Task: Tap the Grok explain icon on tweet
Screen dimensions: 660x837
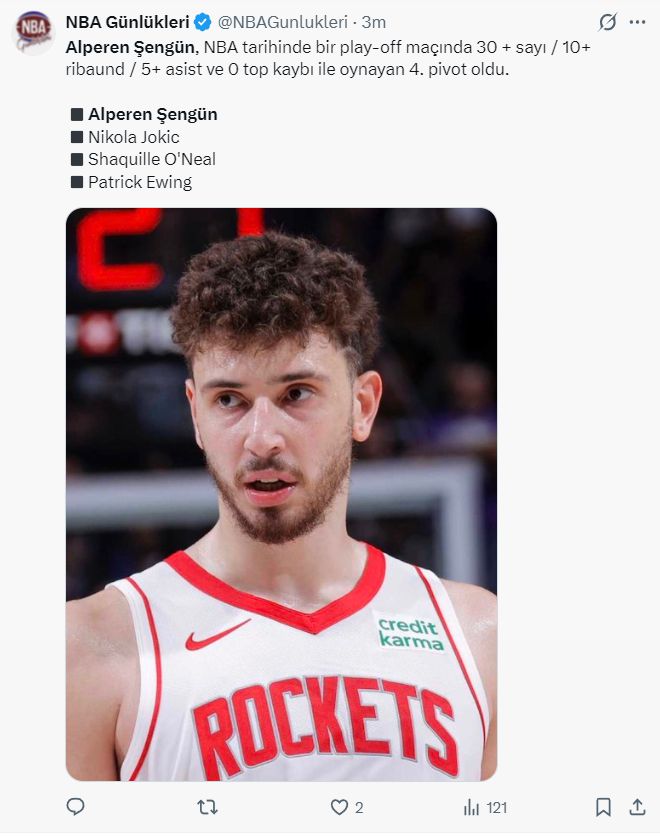Action: click(x=607, y=22)
